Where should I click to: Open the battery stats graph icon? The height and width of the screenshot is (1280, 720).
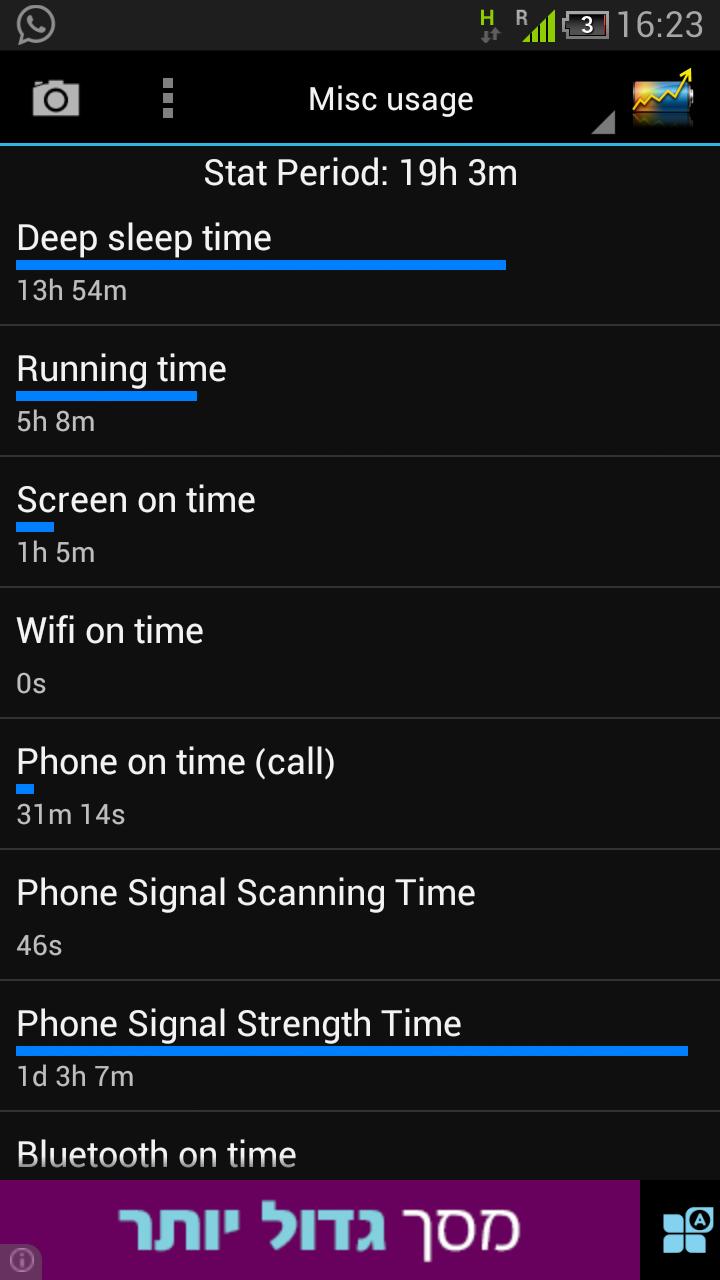pyautogui.click(x=662, y=98)
